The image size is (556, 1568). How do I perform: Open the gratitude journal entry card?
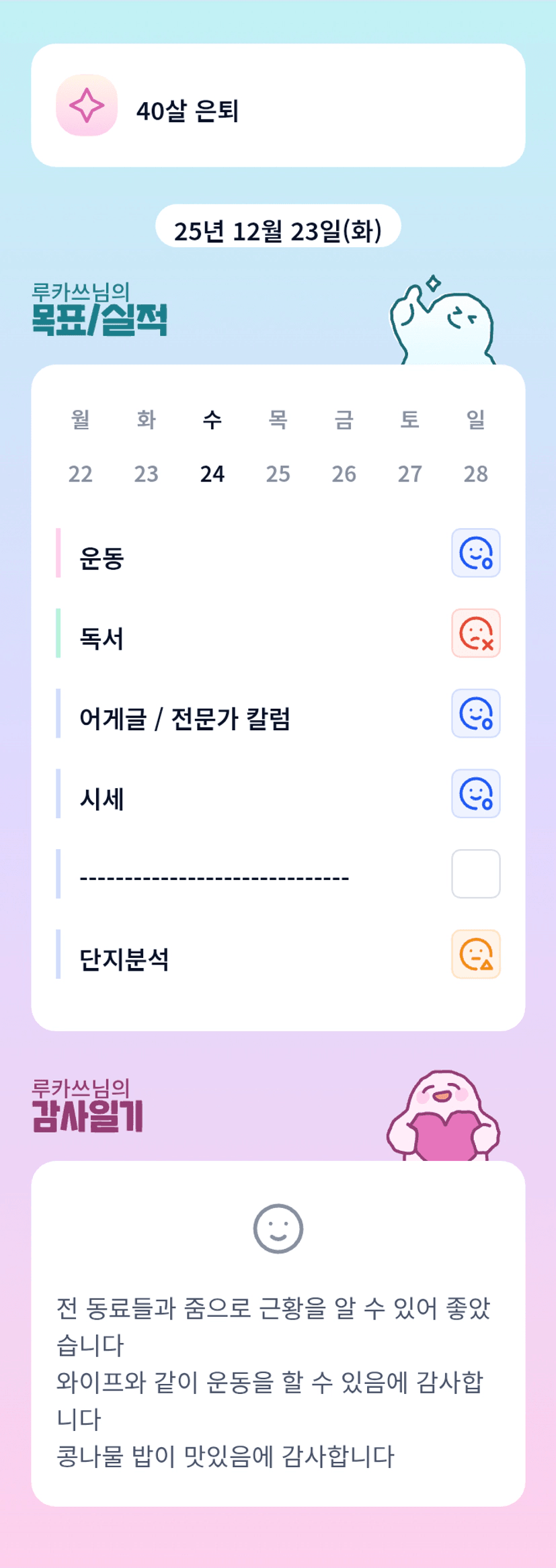[x=278, y=1334]
